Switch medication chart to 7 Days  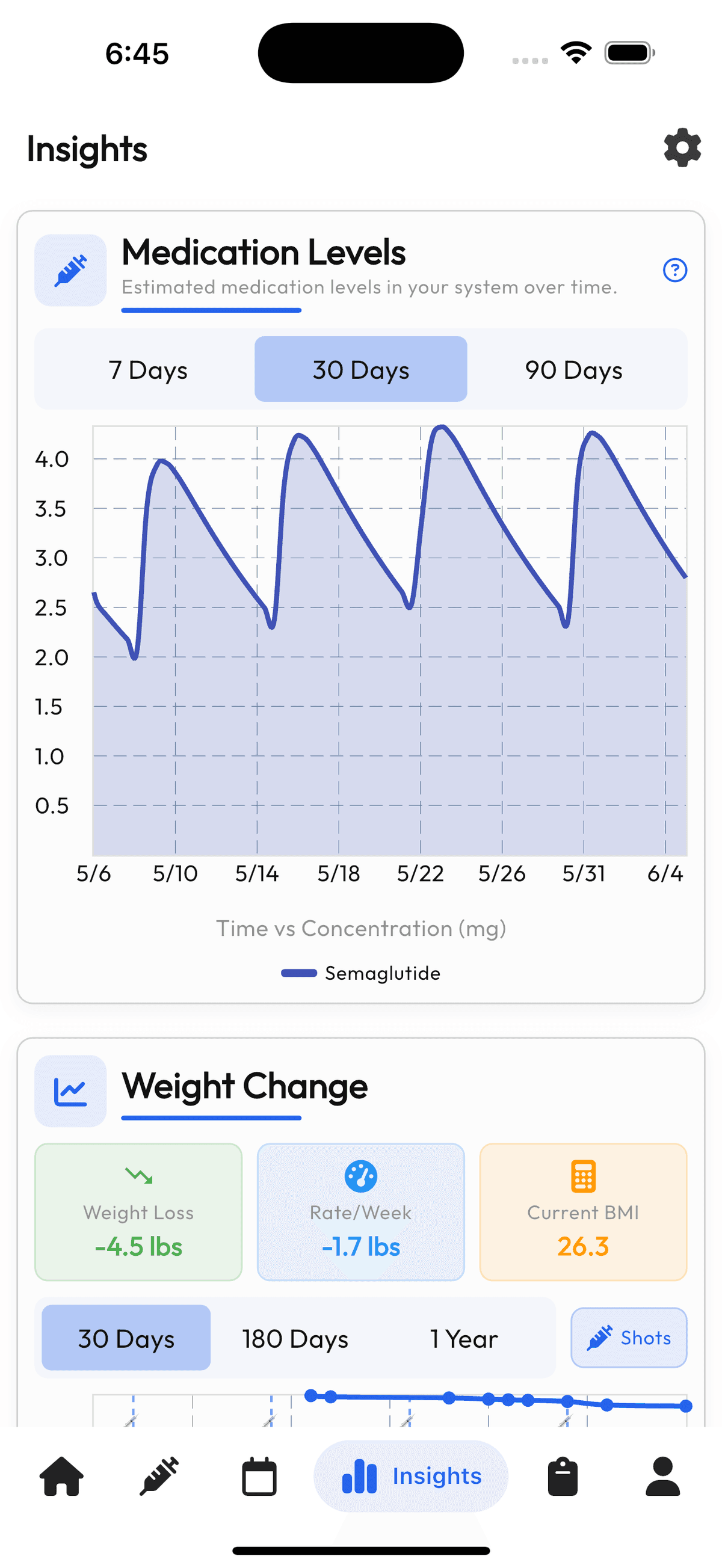pos(148,369)
